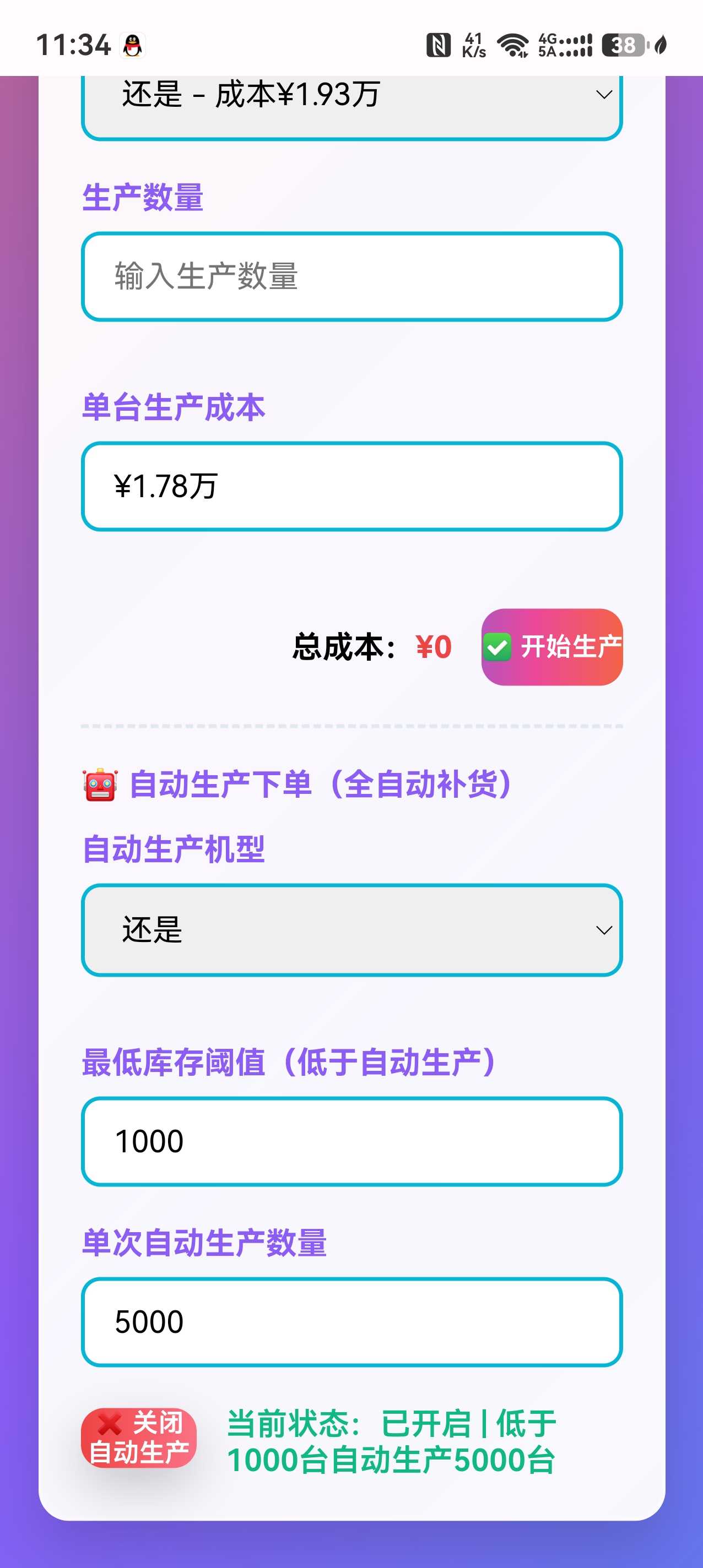The width and height of the screenshot is (703, 1568).
Task: Edit the 单次自动生产数量 field showing 5000
Action: pyautogui.click(x=351, y=1321)
